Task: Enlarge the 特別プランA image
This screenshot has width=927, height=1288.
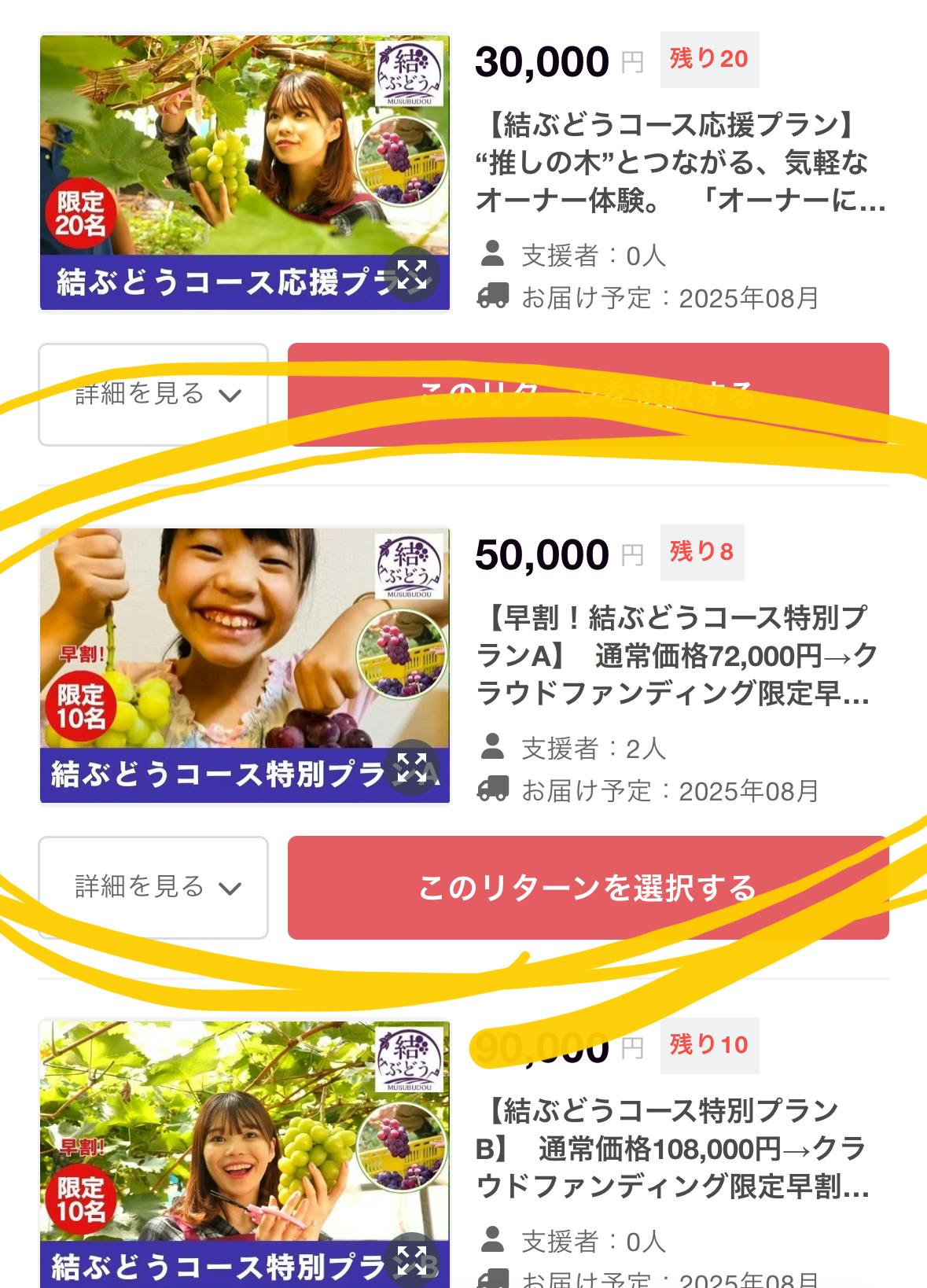Action: 411,767
